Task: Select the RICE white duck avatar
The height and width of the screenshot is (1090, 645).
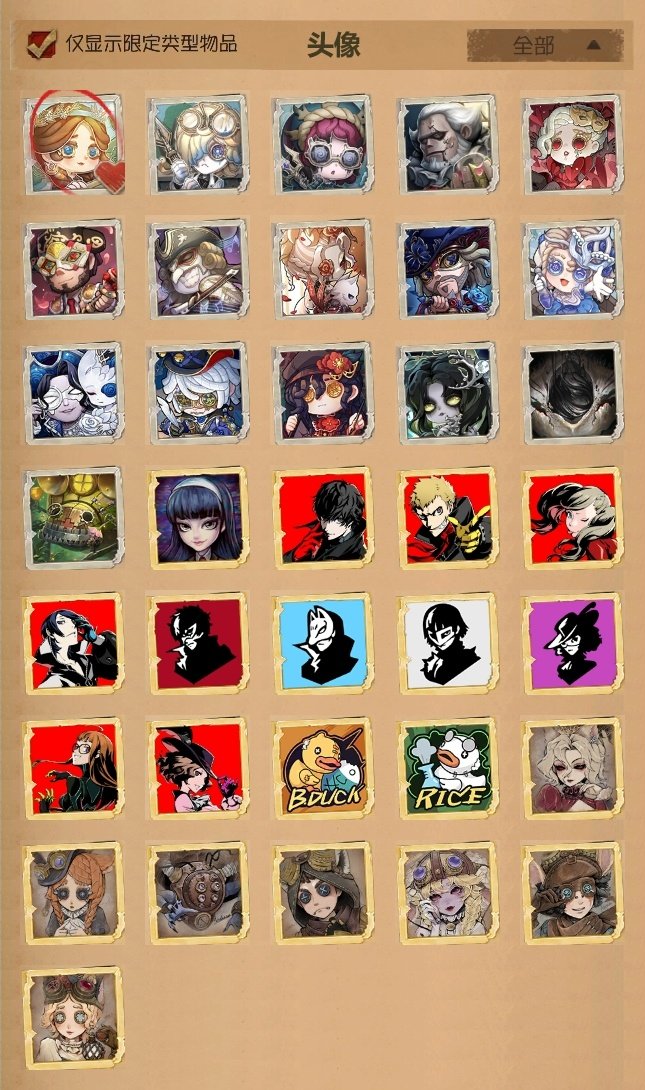Action: tap(447, 767)
